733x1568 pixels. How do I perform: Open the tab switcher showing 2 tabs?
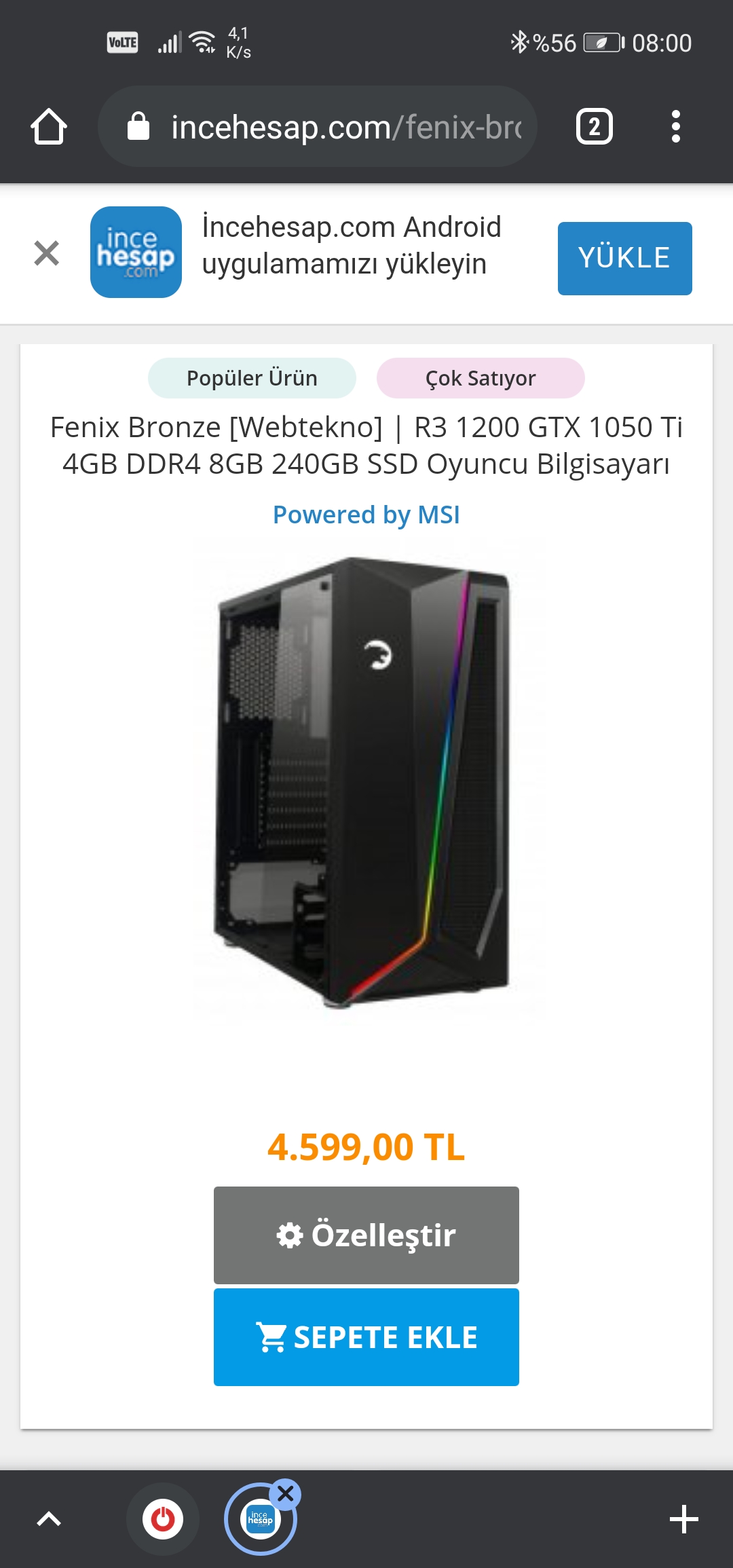594,127
